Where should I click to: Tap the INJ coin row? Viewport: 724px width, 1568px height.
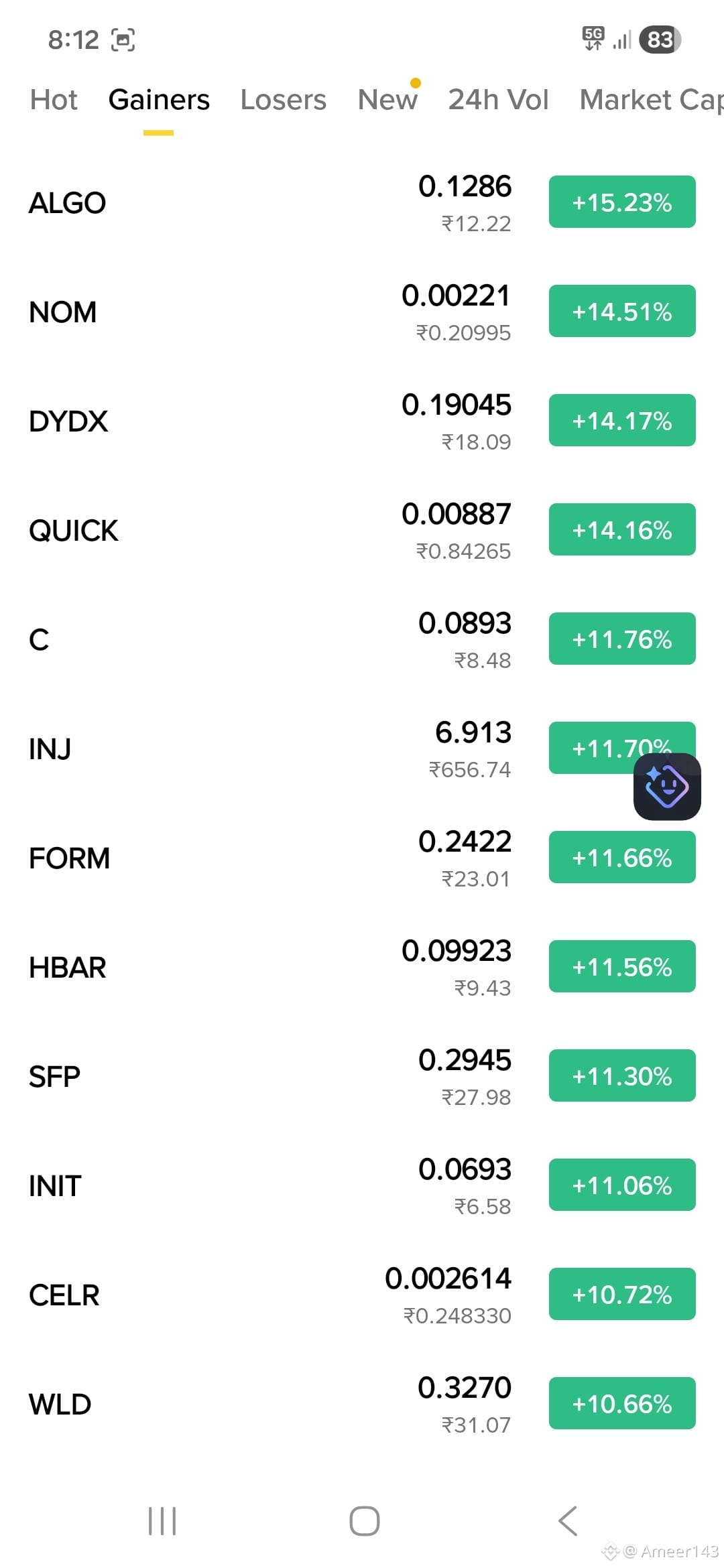coord(362,748)
